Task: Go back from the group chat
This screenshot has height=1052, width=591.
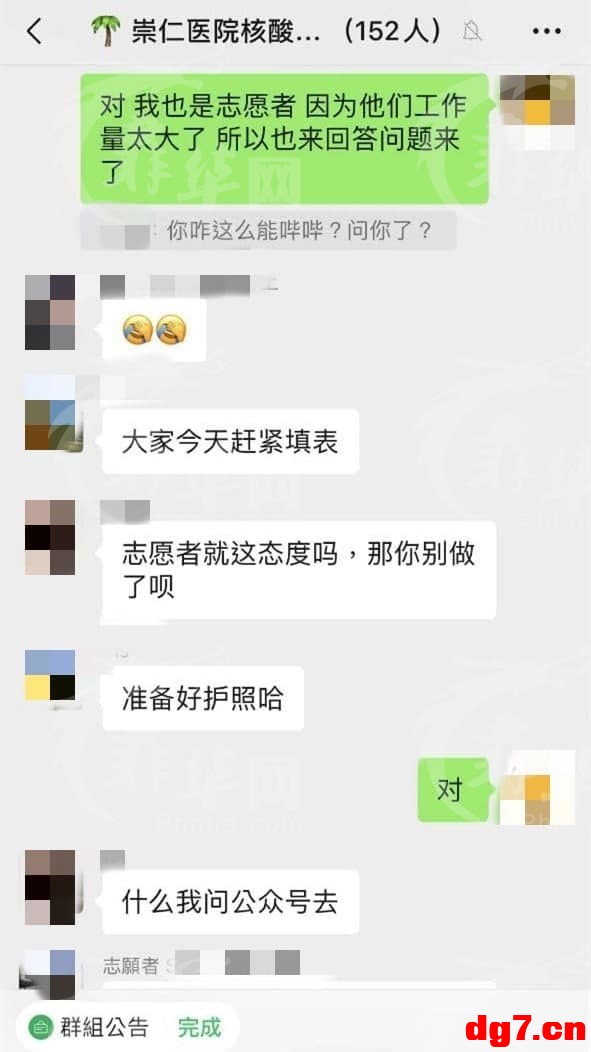Action: (35, 32)
